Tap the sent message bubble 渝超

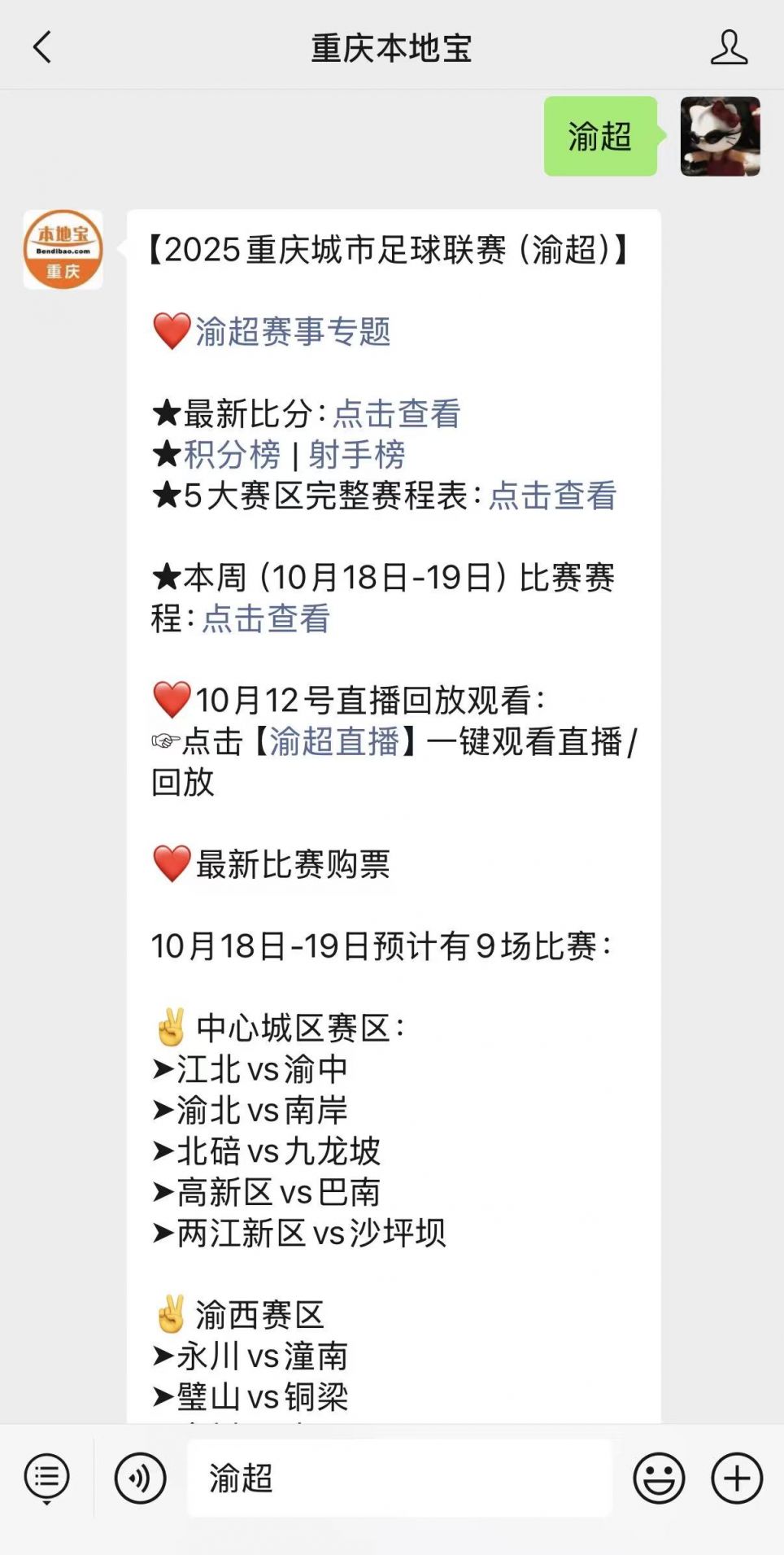point(600,137)
